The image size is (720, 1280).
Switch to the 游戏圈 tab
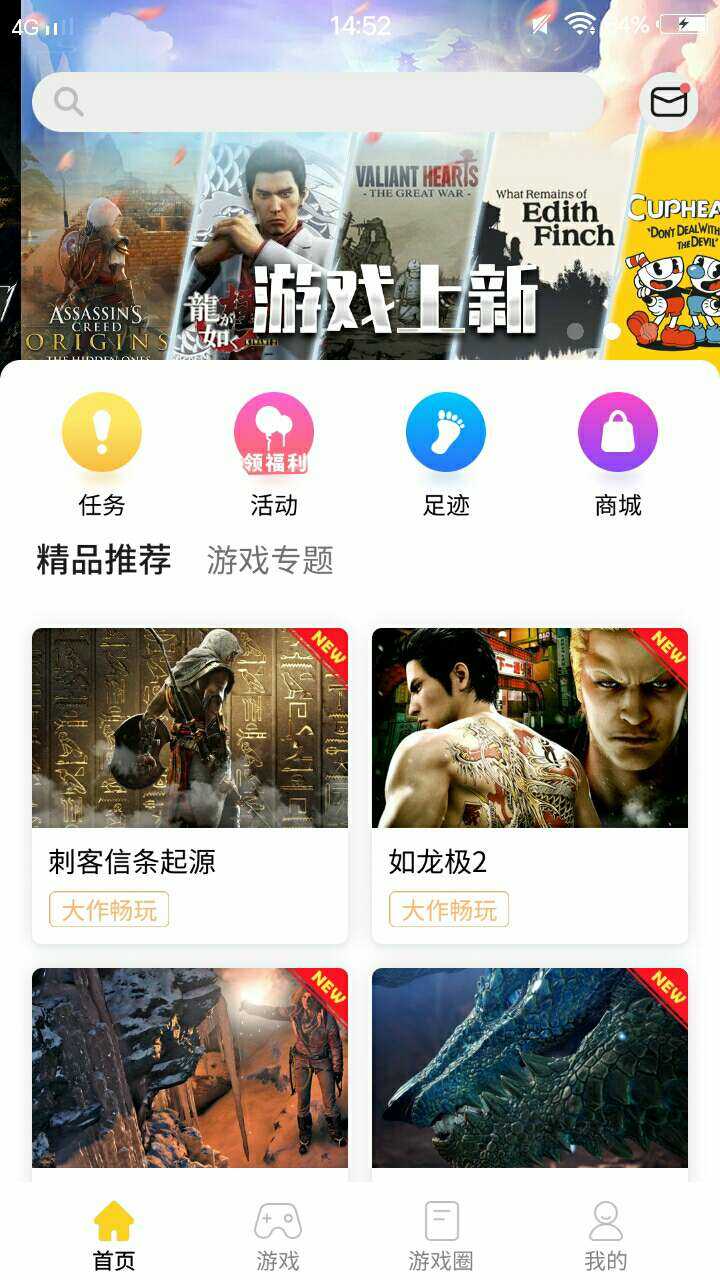tap(441, 1236)
